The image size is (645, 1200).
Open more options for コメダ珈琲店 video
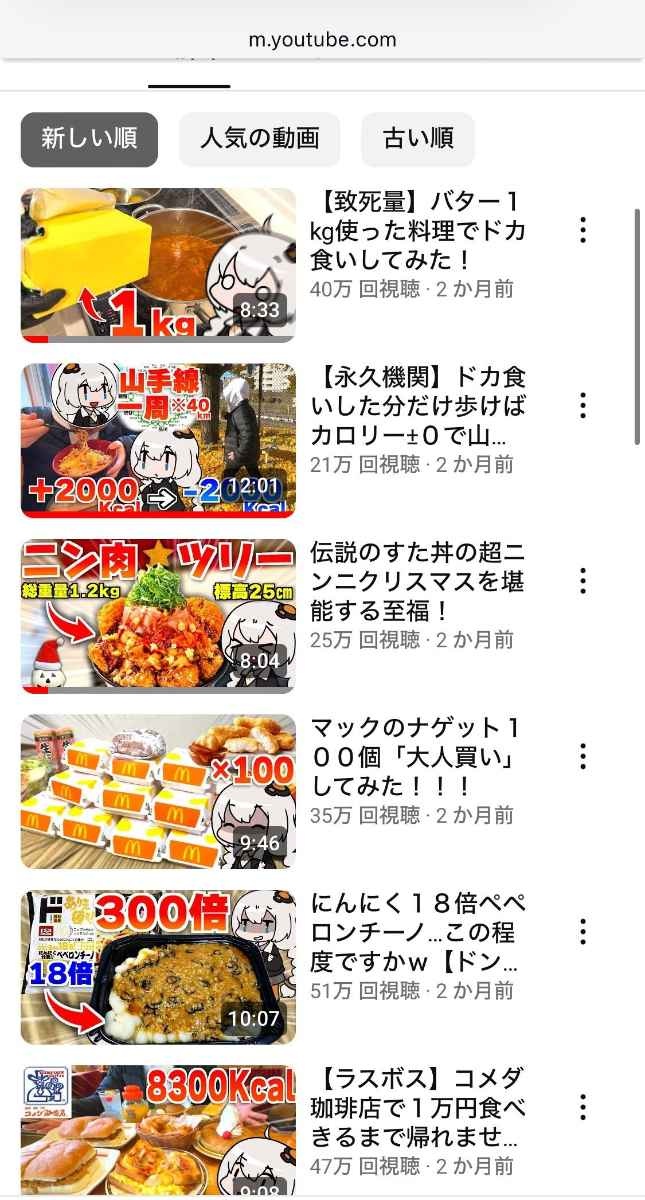(583, 1107)
